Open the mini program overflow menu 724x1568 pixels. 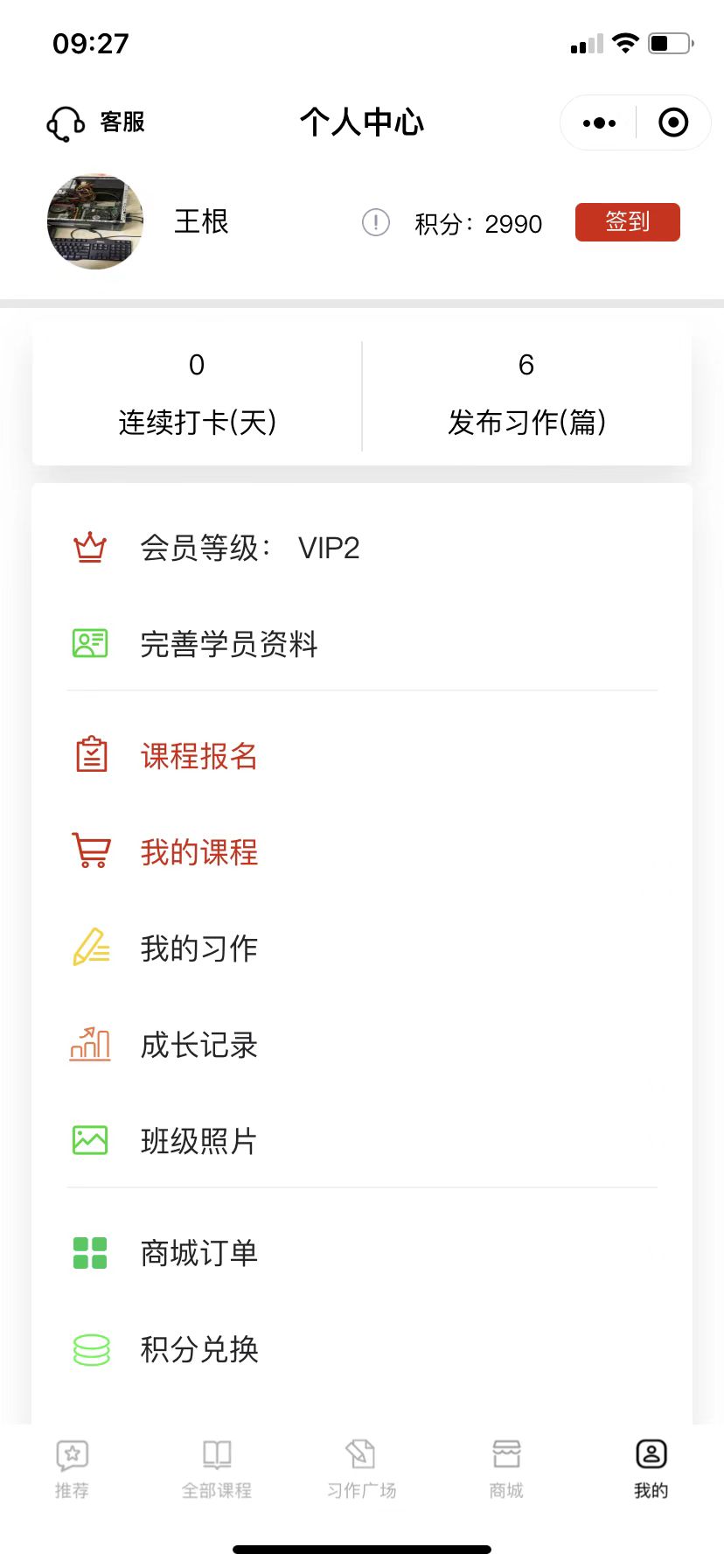pyautogui.click(x=599, y=123)
